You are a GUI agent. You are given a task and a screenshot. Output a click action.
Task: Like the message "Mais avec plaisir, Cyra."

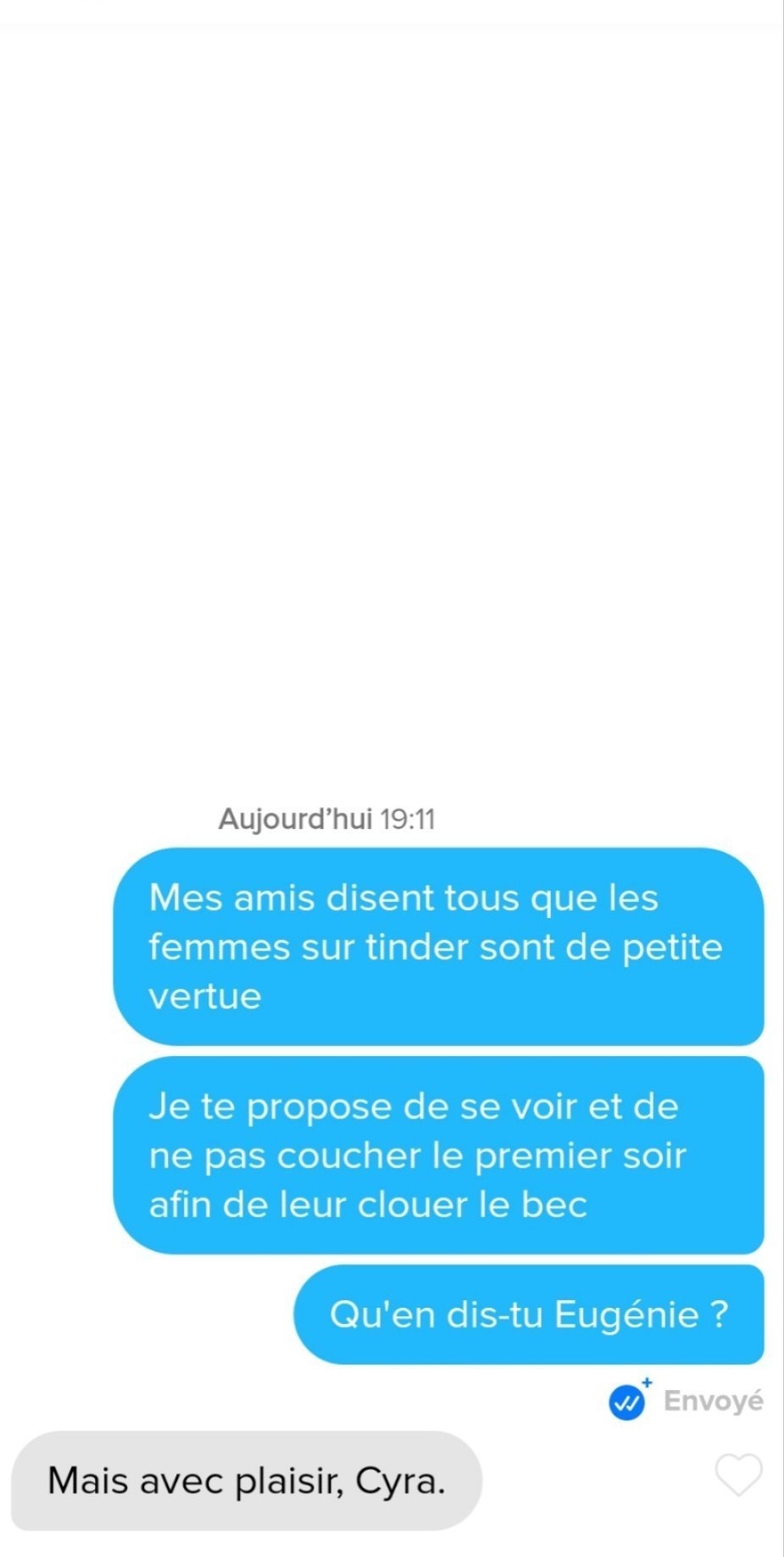(x=738, y=1475)
